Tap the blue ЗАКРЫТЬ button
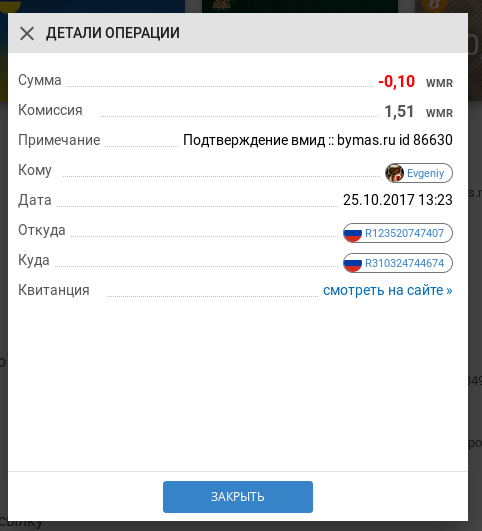The width and height of the screenshot is (482, 531). [238, 497]
